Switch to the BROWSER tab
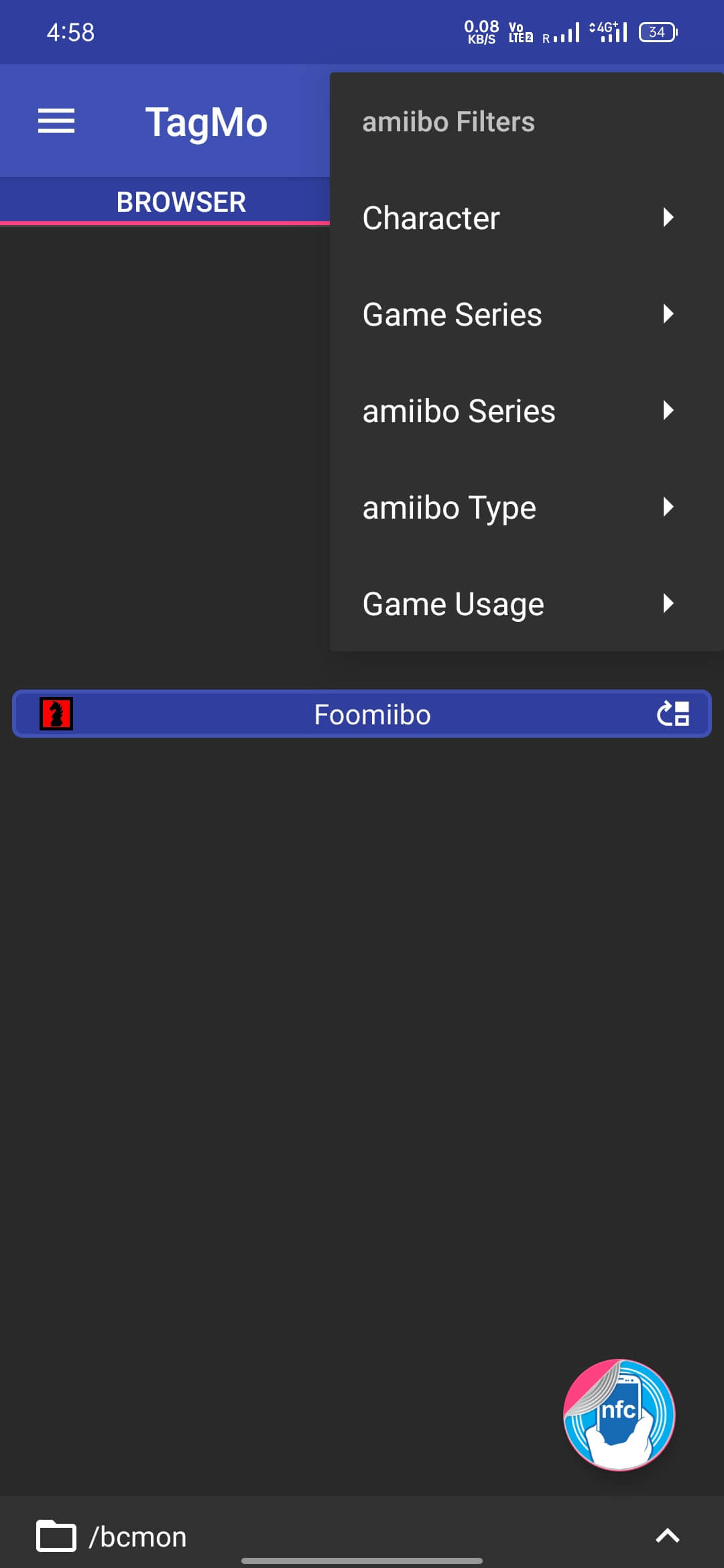Image resolution: width=724 pixels, height=1568 pixels. coord(182,201)
